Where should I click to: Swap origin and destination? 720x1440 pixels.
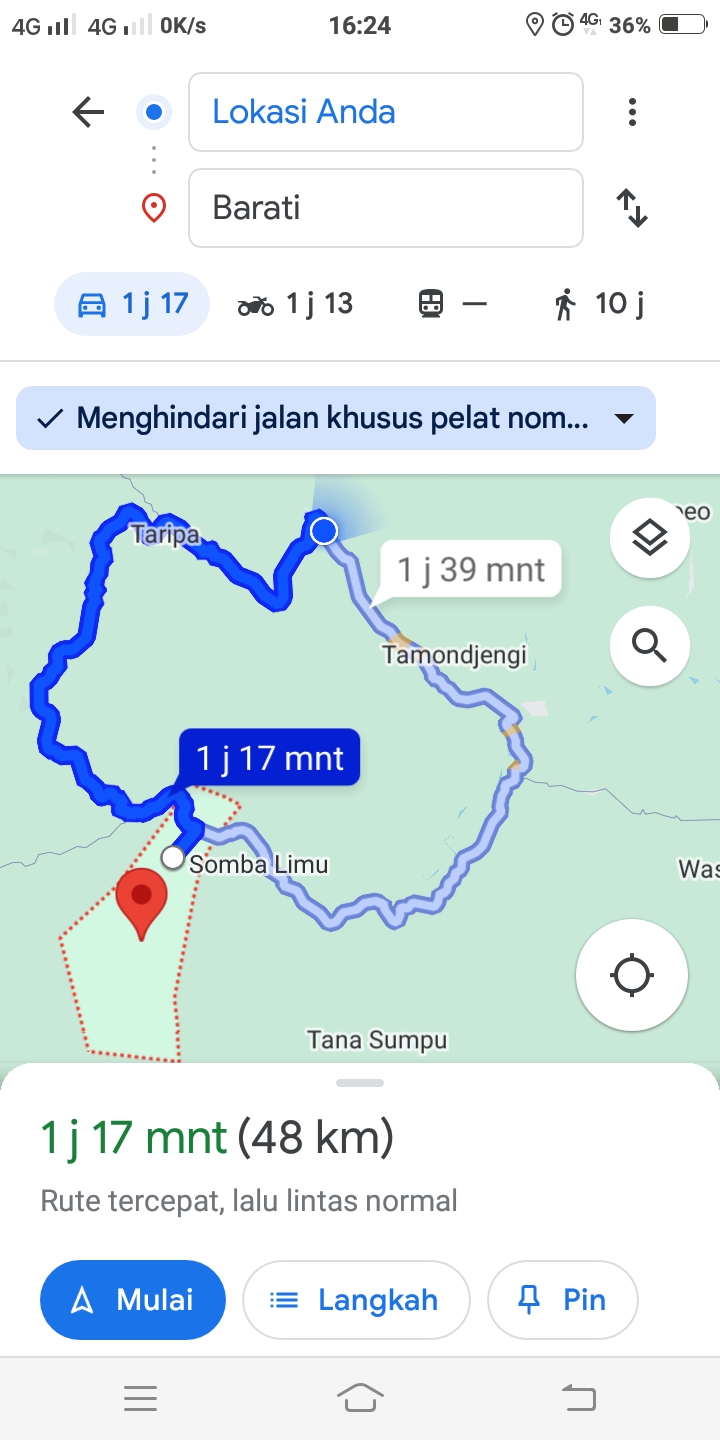(x=632, y=208)
